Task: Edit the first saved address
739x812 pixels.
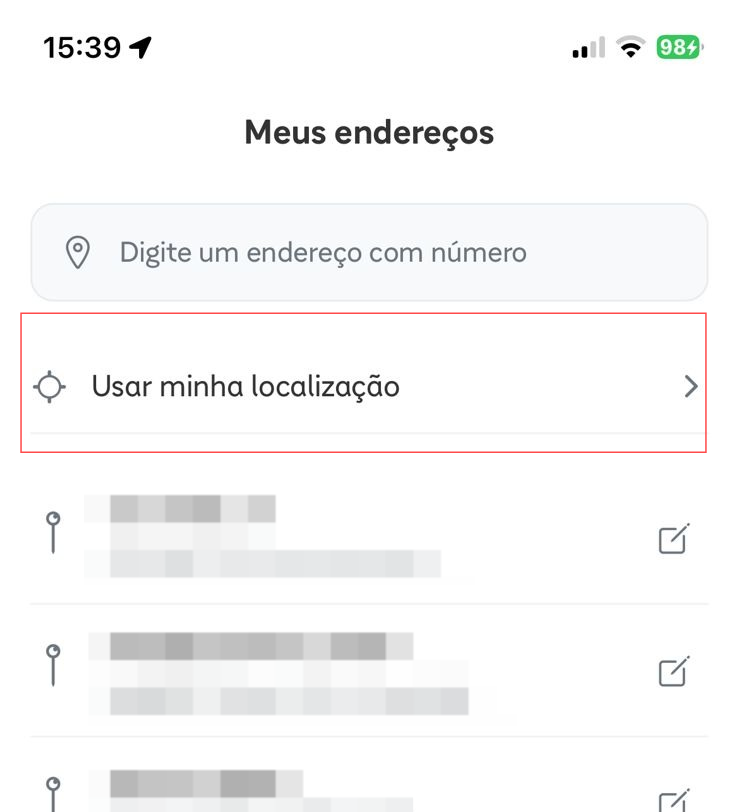Action: 673,539
